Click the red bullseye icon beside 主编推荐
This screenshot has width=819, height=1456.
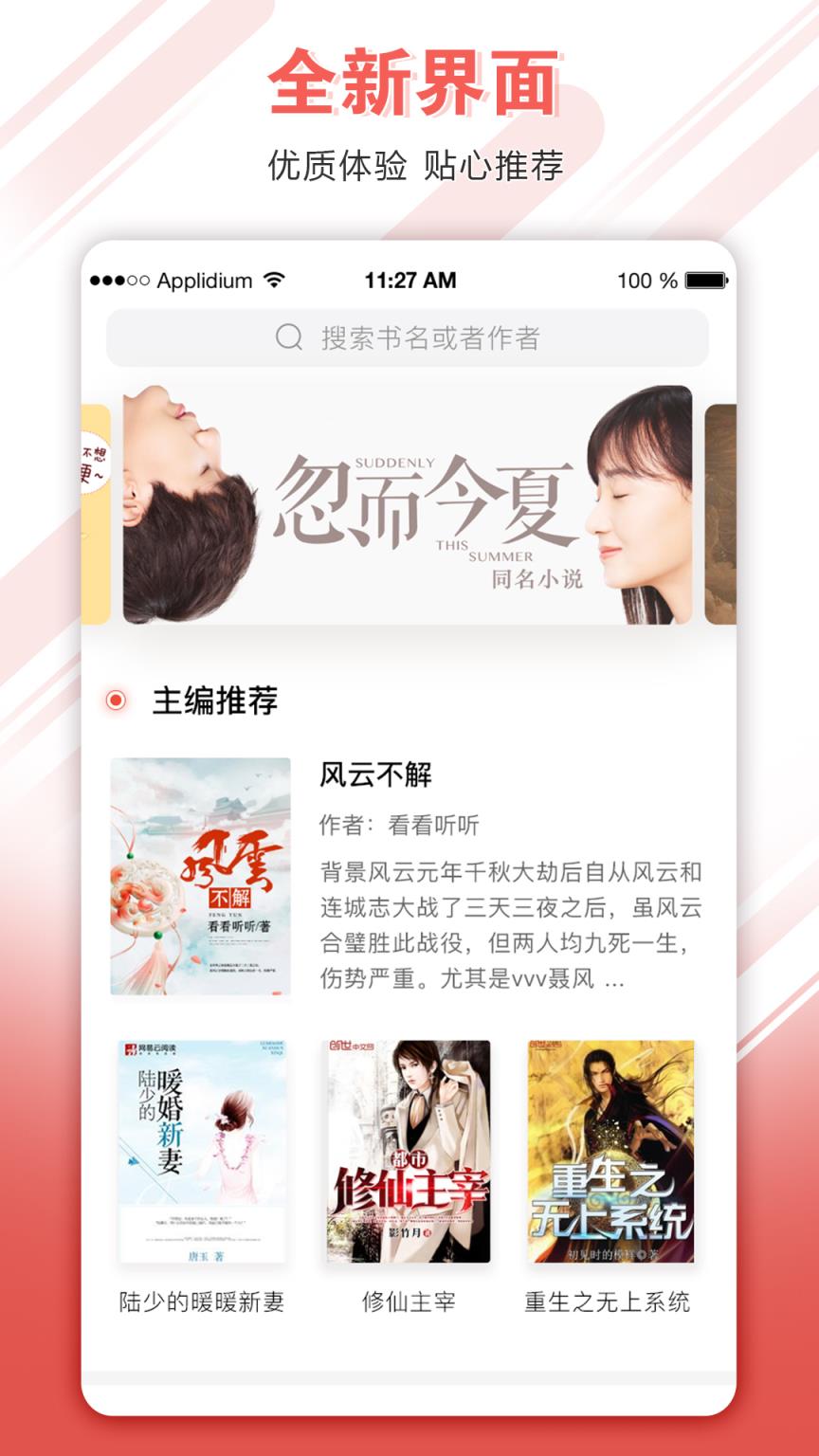coord(116,701)
